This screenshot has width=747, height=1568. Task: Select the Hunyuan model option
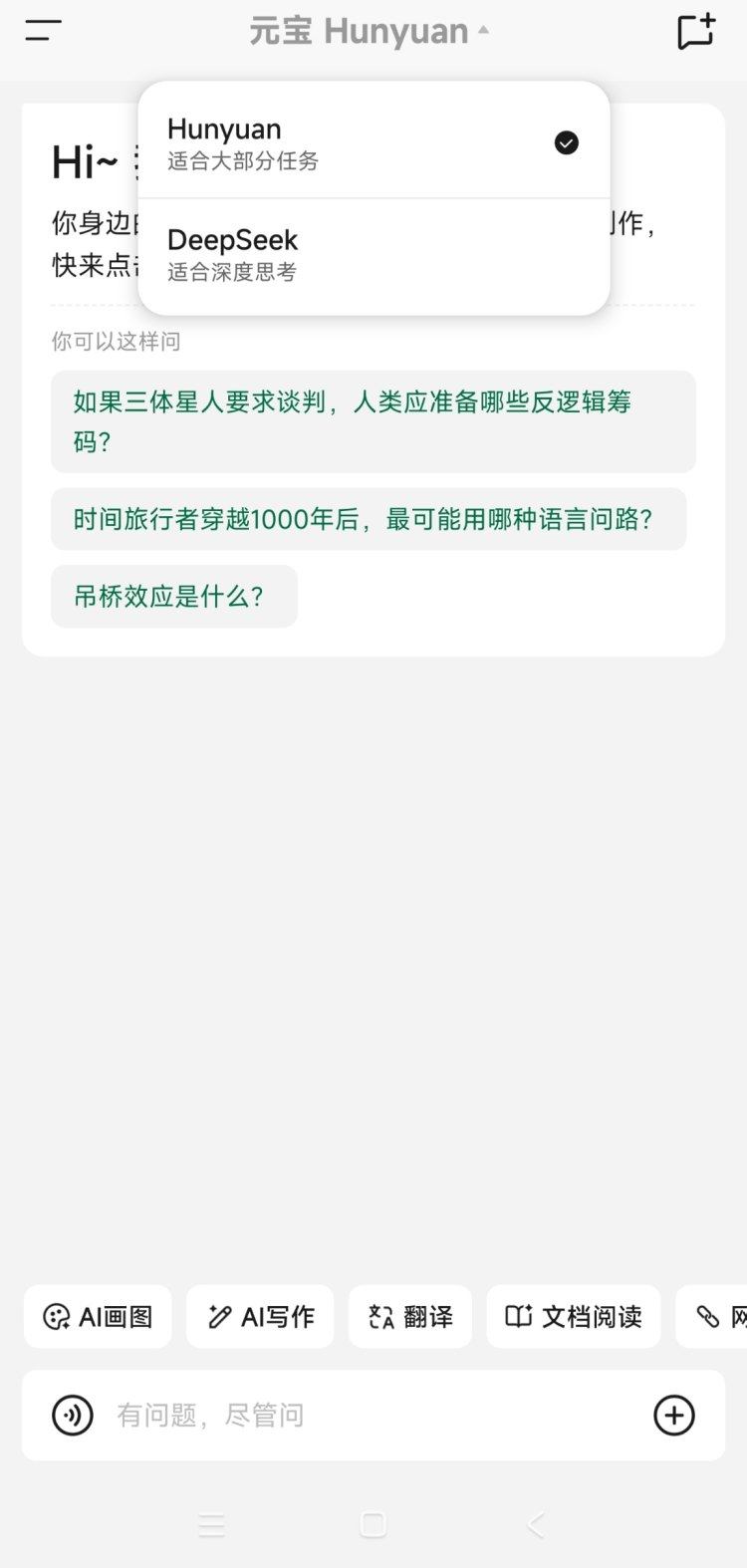(x=373, y=142)
